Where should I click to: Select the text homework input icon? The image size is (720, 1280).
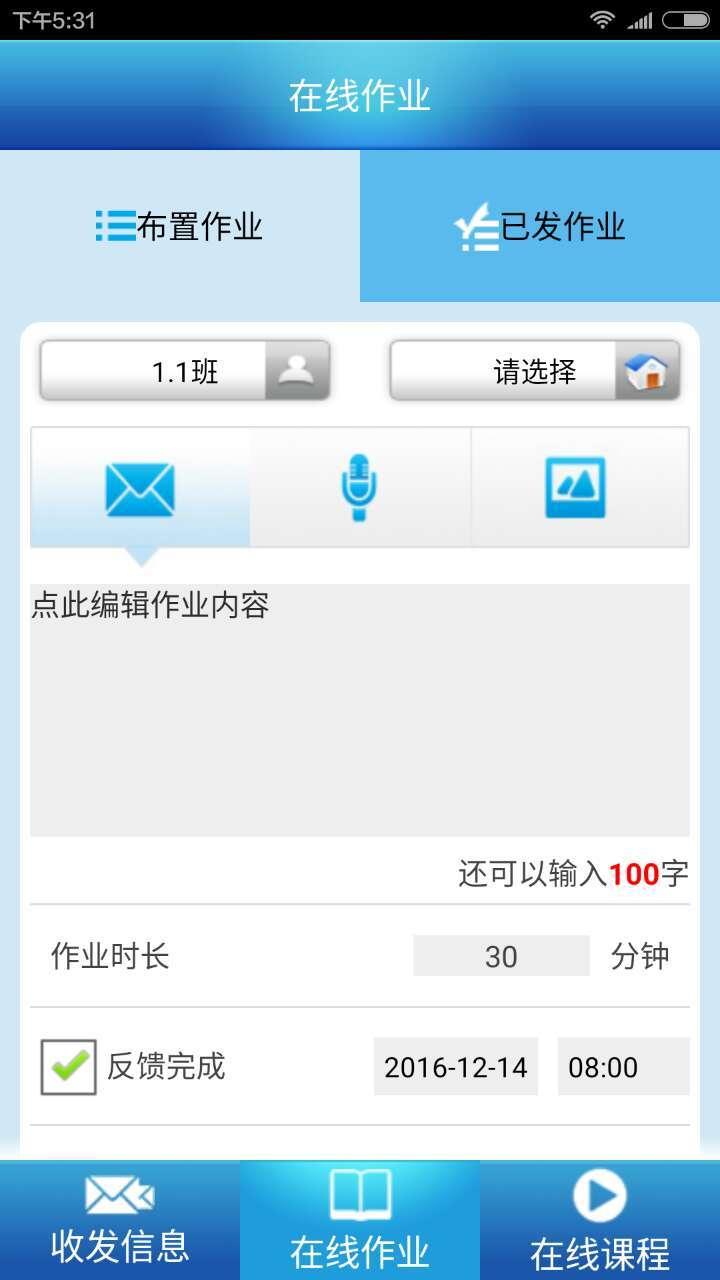pos(139,487)
